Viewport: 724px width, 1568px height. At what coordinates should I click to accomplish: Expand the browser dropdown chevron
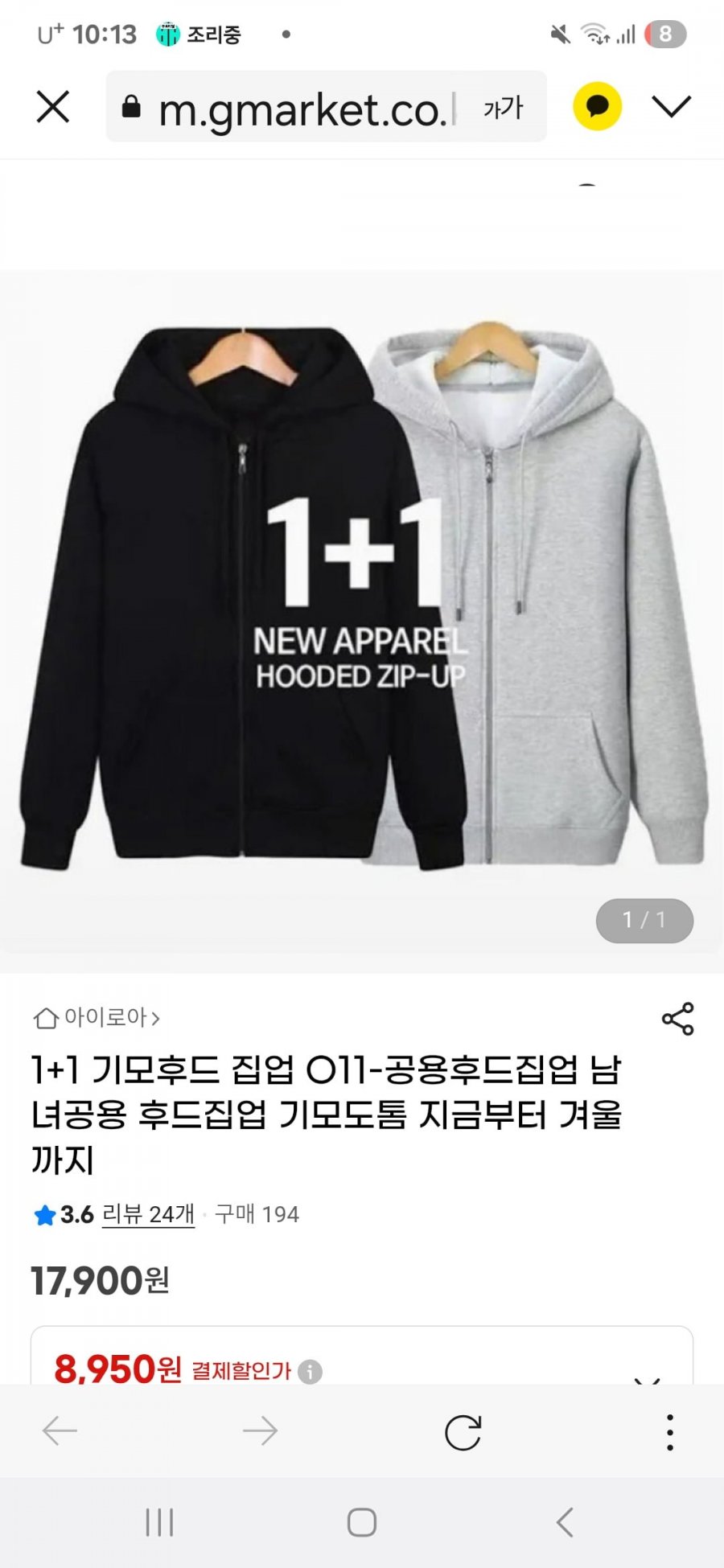point(671,106)
